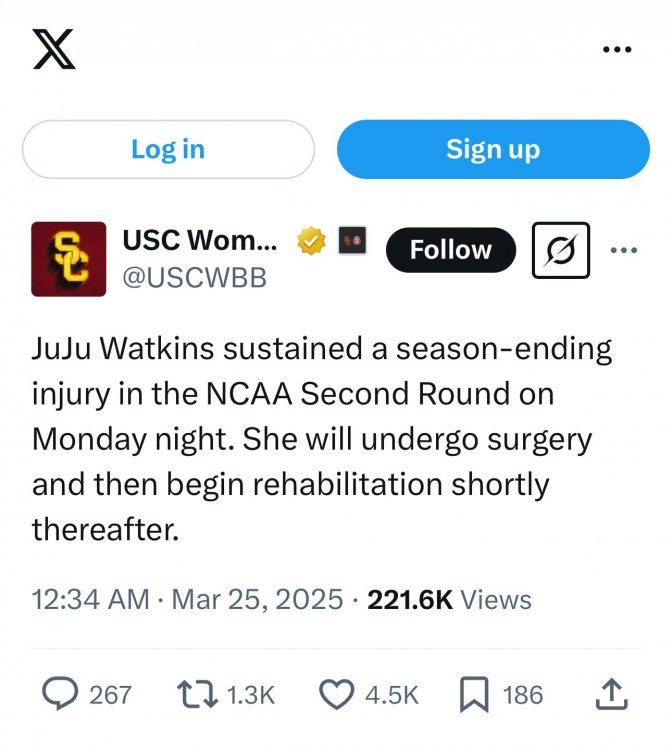Bookmark this post

tap(476, 693)
